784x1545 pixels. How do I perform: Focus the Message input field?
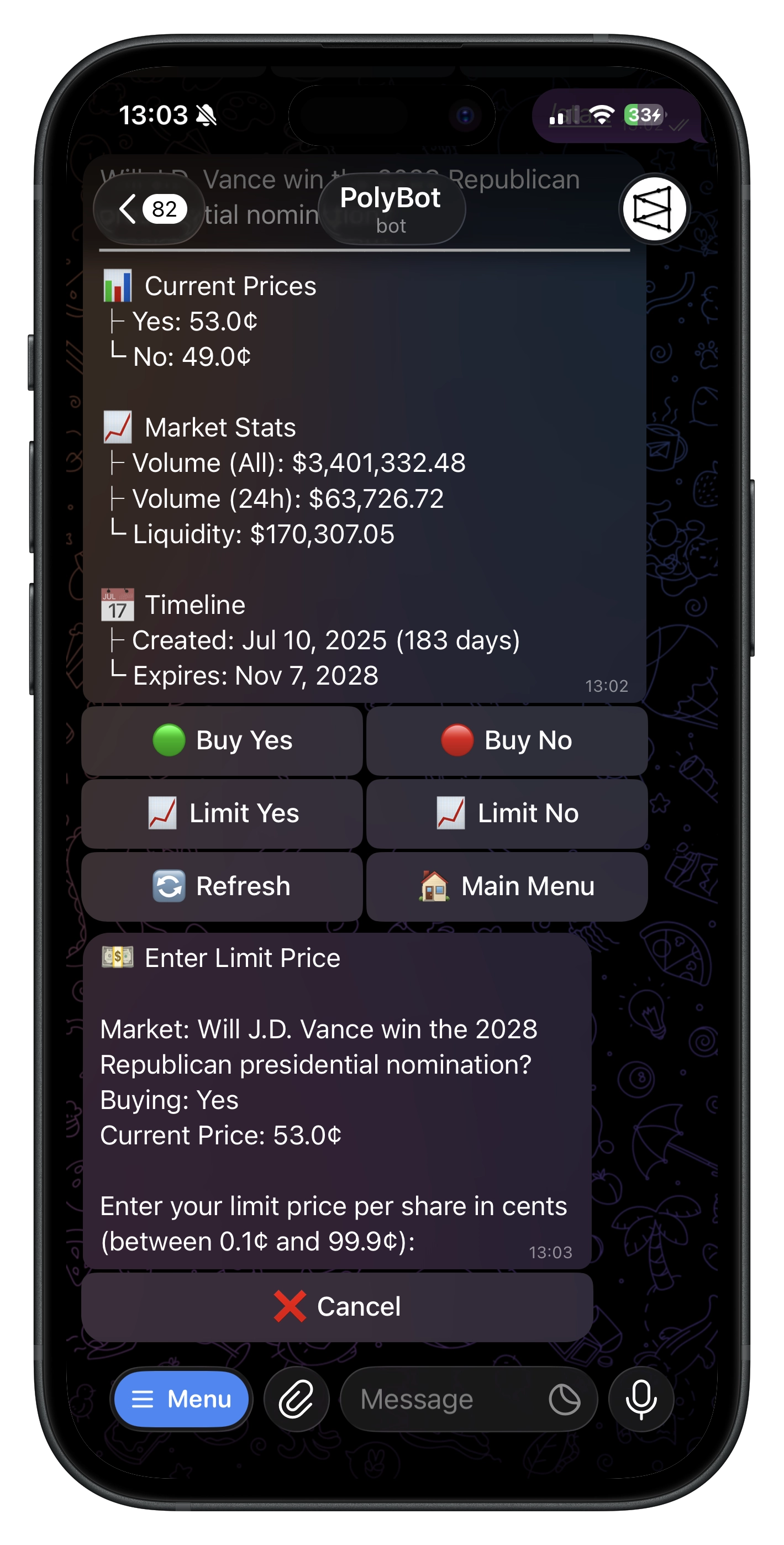click(438, 1399)
